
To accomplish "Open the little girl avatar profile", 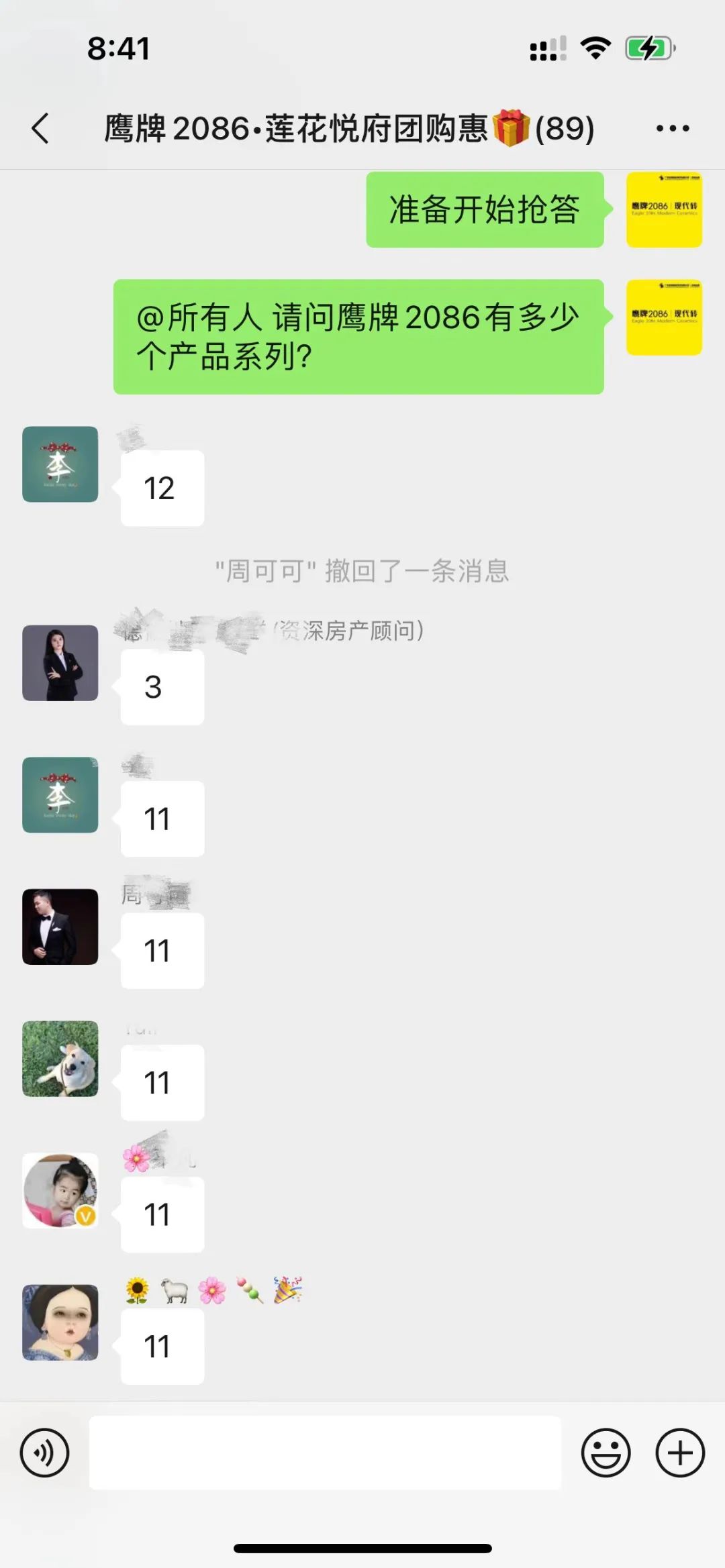I will pos(60,1191).
